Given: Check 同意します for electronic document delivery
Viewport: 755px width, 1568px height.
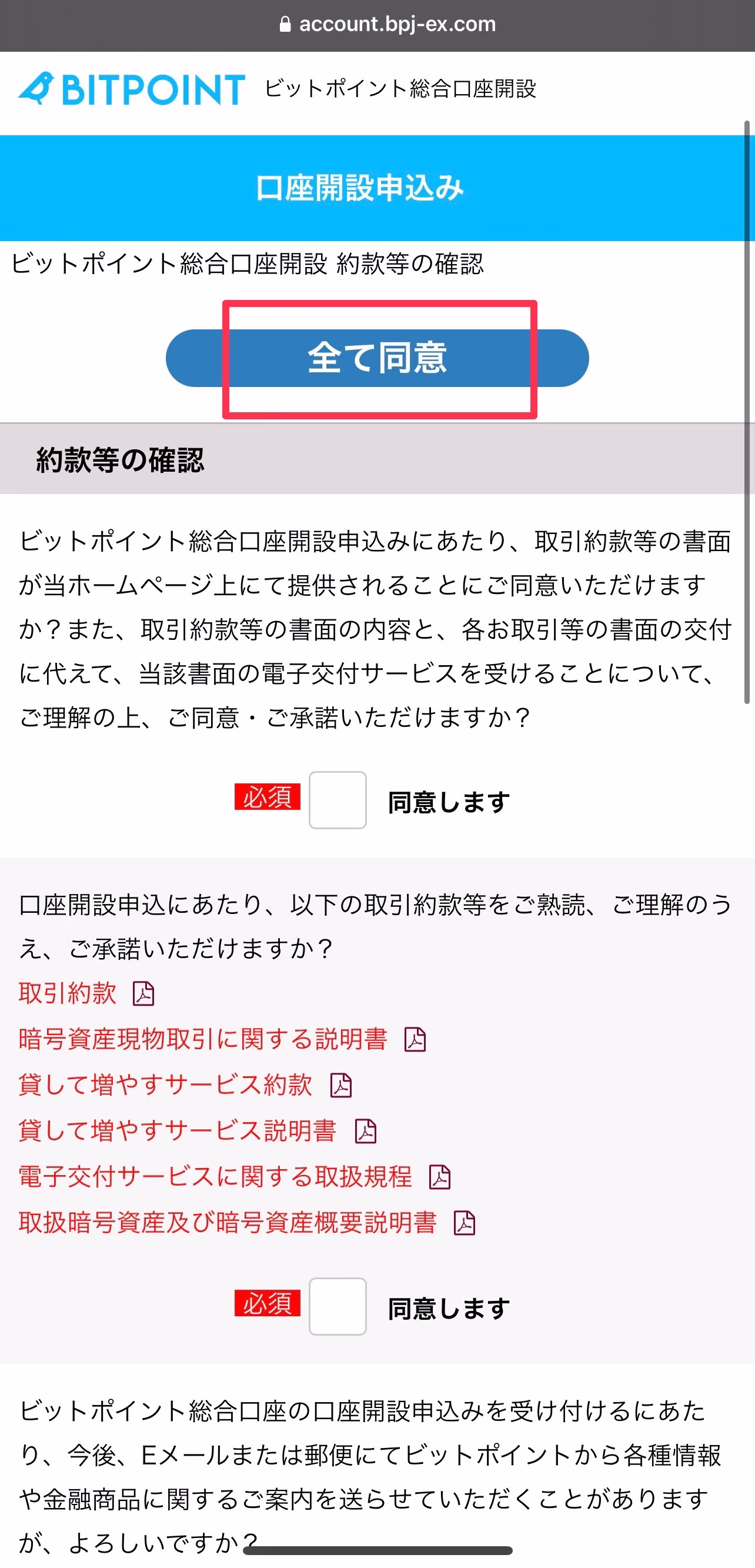Looking at the screenshot, I should tap(337, 800).
